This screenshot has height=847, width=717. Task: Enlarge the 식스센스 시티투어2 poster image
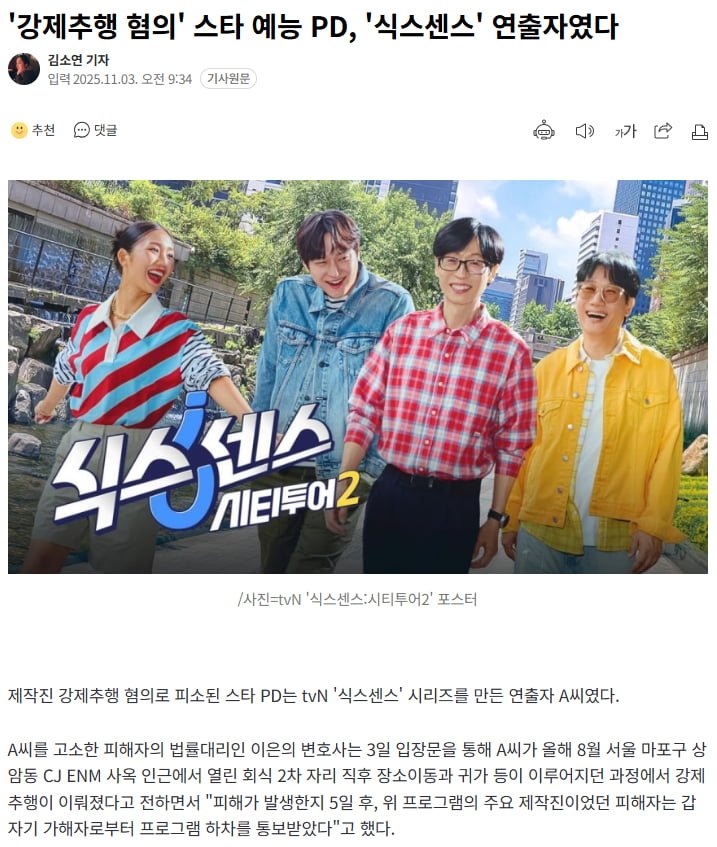click(358, 377)
